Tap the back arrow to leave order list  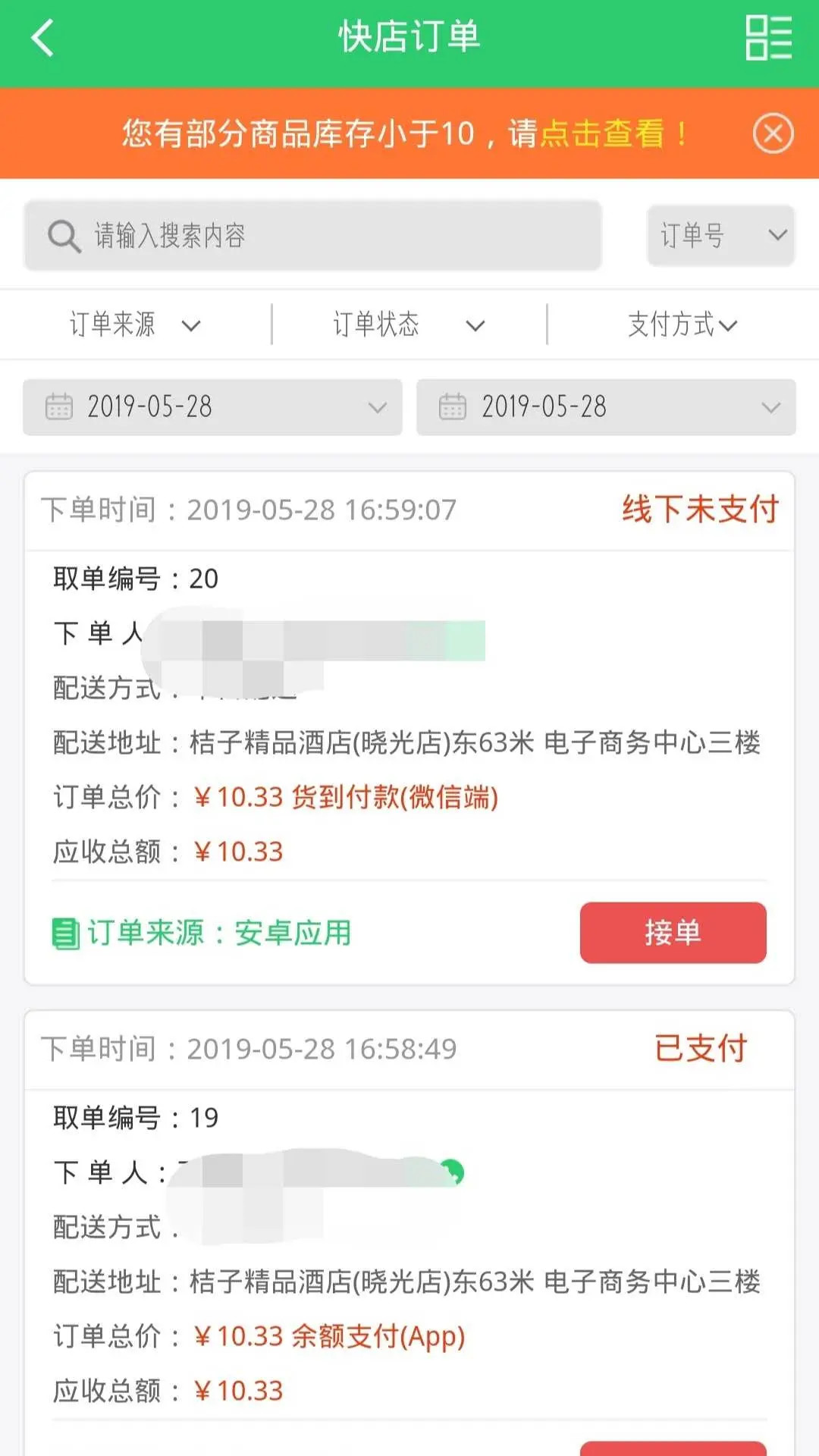click(x=42, y=38)
